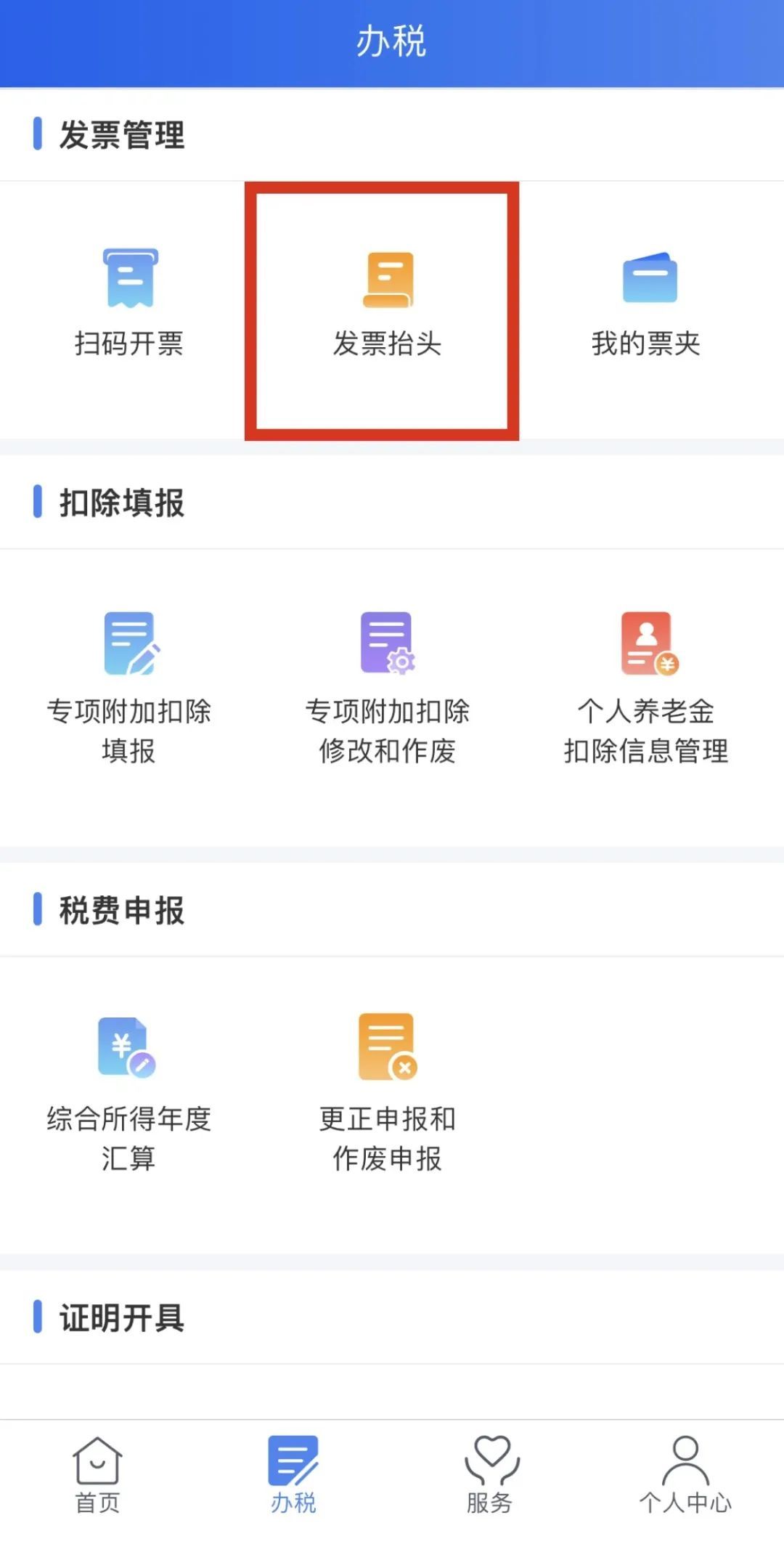784x1552 pixels.
Task: Open 个人养老金扣除信息管理
Action: [x=646, y=686]
